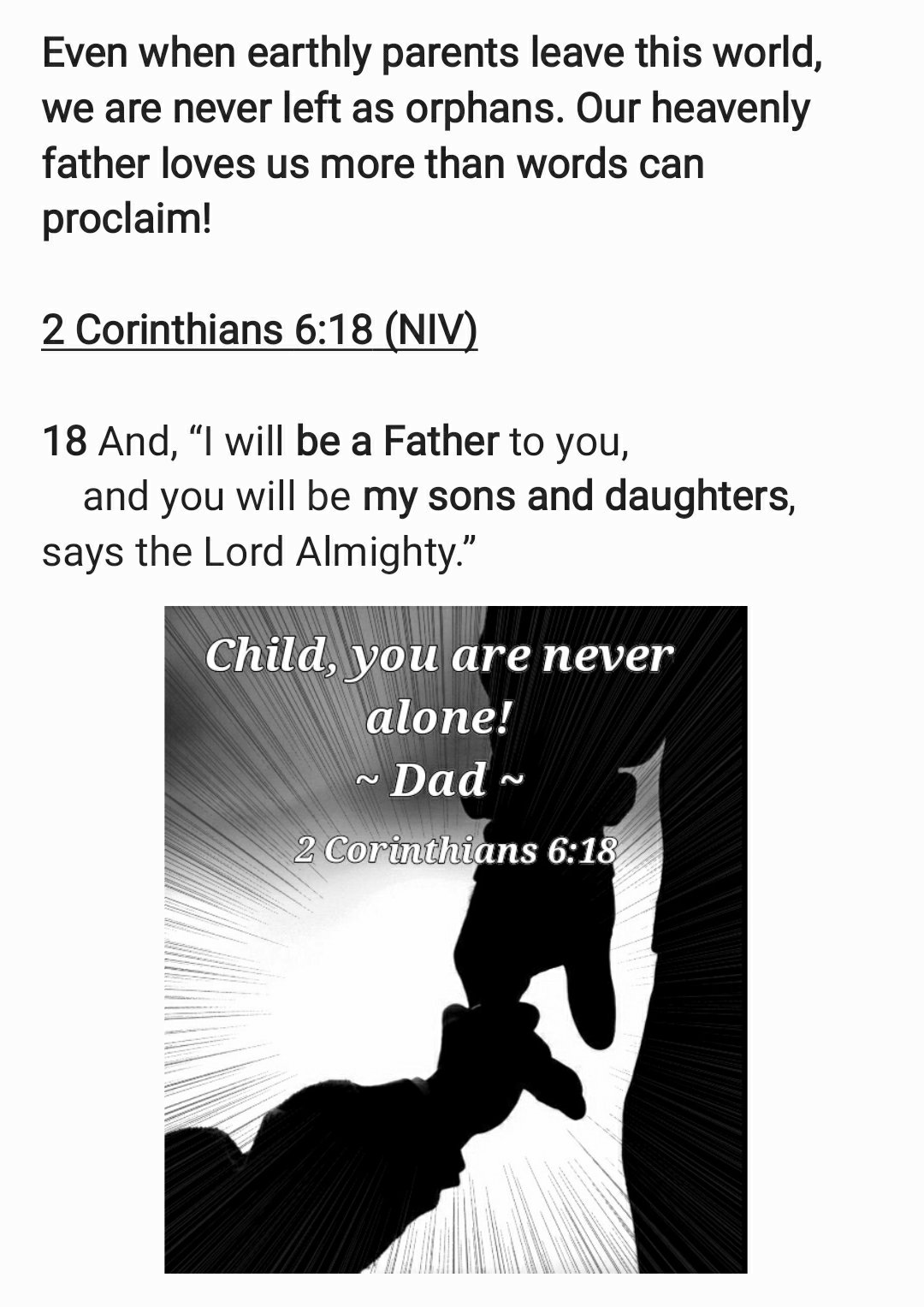The width and height of the screenshot is (924, 1307).
Task: Open the 'Child, you are never alone' image
Action: point(456,939)
